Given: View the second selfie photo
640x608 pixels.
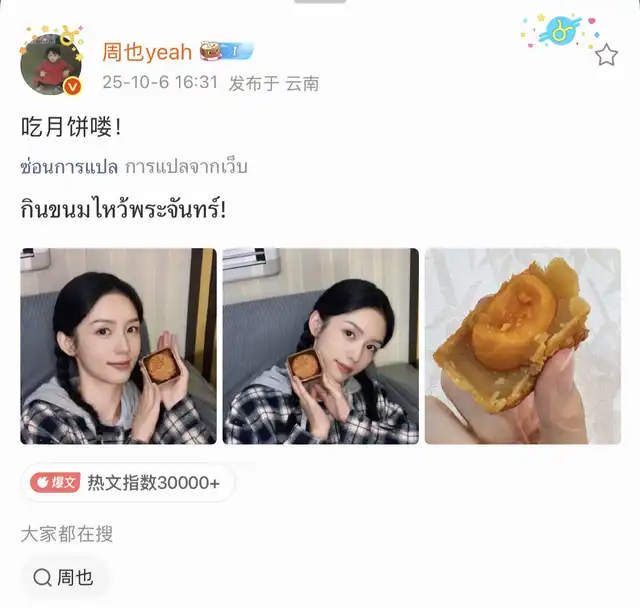Looking at the screenshot, I should click(320, 346).
